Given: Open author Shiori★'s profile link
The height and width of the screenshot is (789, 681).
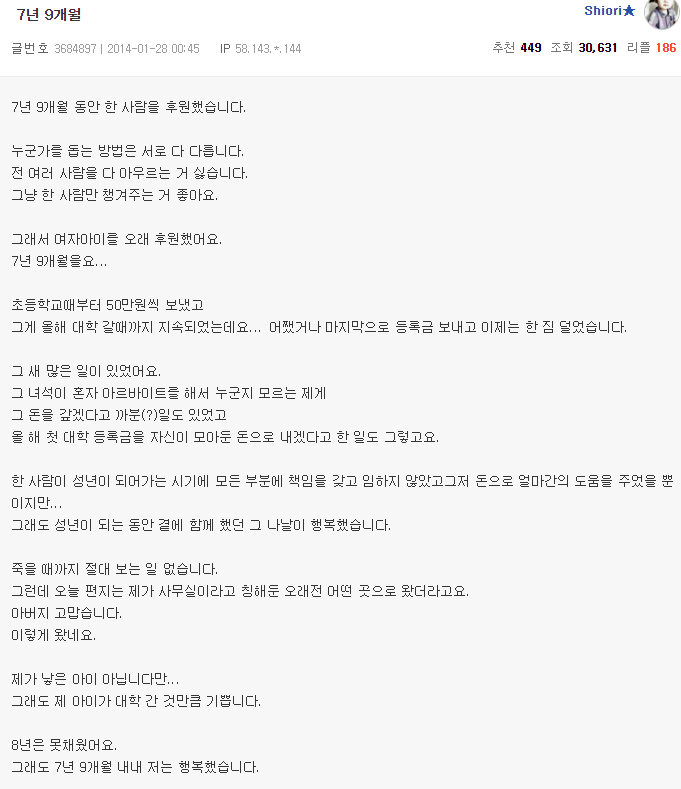Looking at the screenshot, I should [x=610, y=11].
